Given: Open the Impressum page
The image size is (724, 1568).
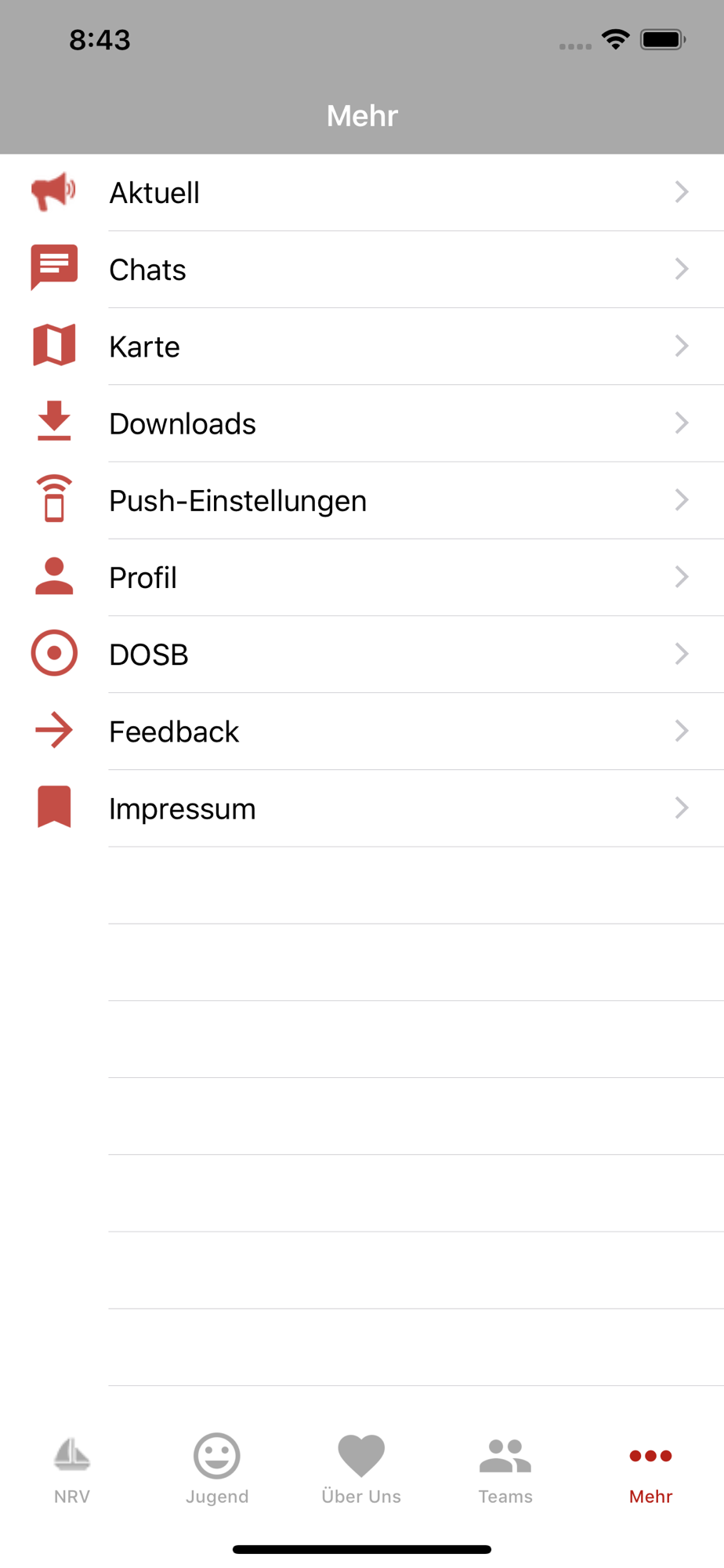Looking at the screenshot, I should [362, 808].
